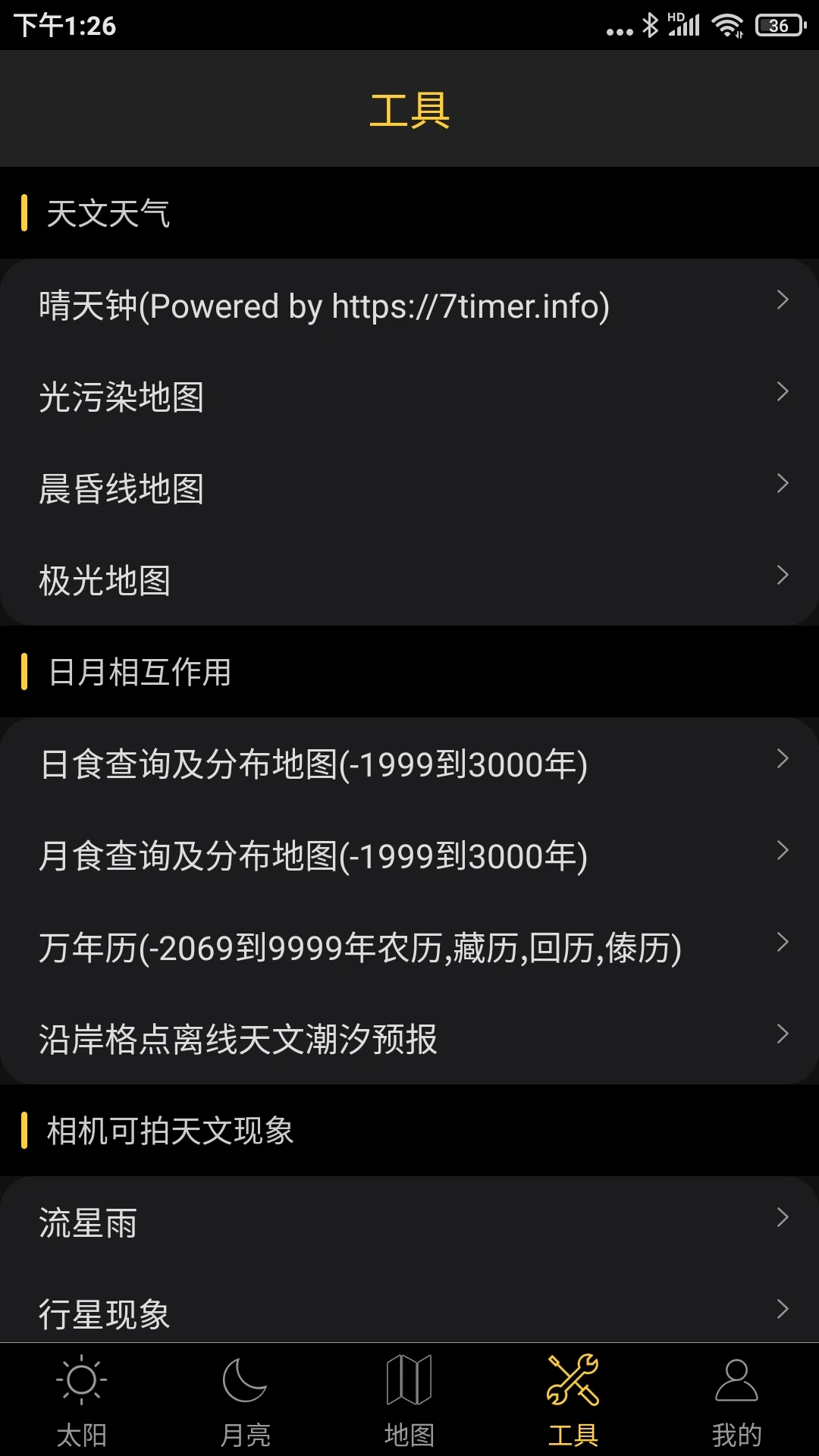Open 极光地图
The width and height of the screenshot is (819, 1456).
409,581
